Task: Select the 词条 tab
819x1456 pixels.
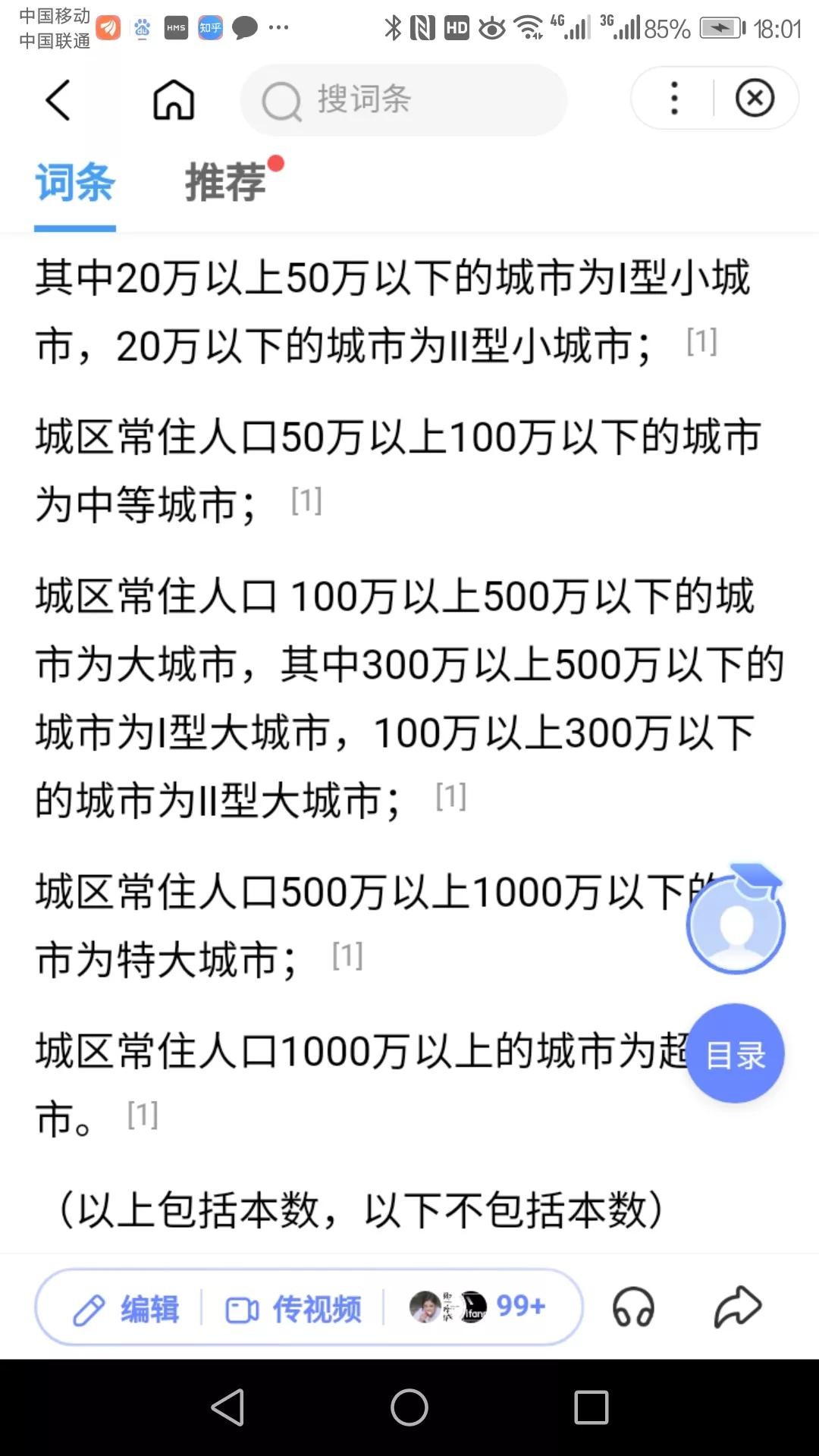Action: (x=75, y=183)
